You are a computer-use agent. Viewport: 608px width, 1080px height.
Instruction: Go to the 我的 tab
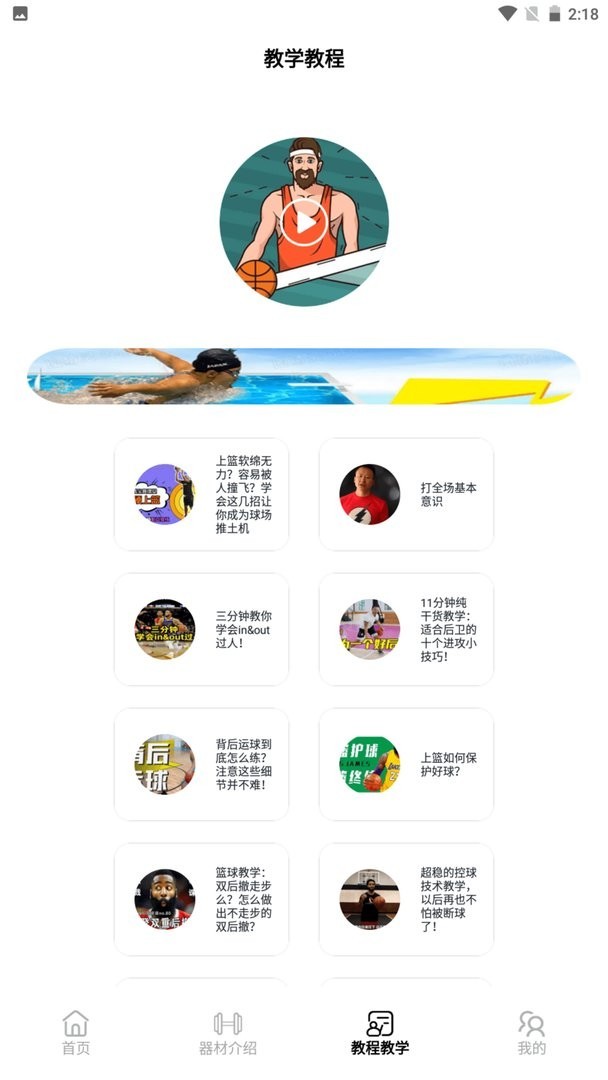(532, 1032)
